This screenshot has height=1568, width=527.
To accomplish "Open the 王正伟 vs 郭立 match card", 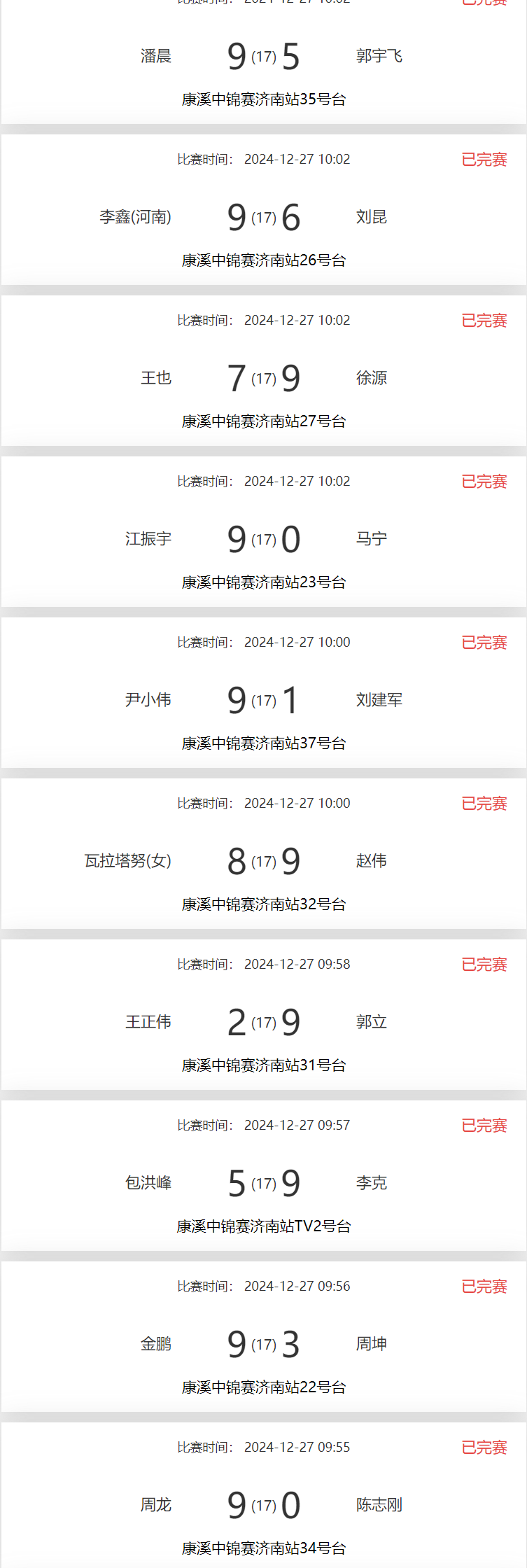I will pyautogui.click(x=264, y=1022).
